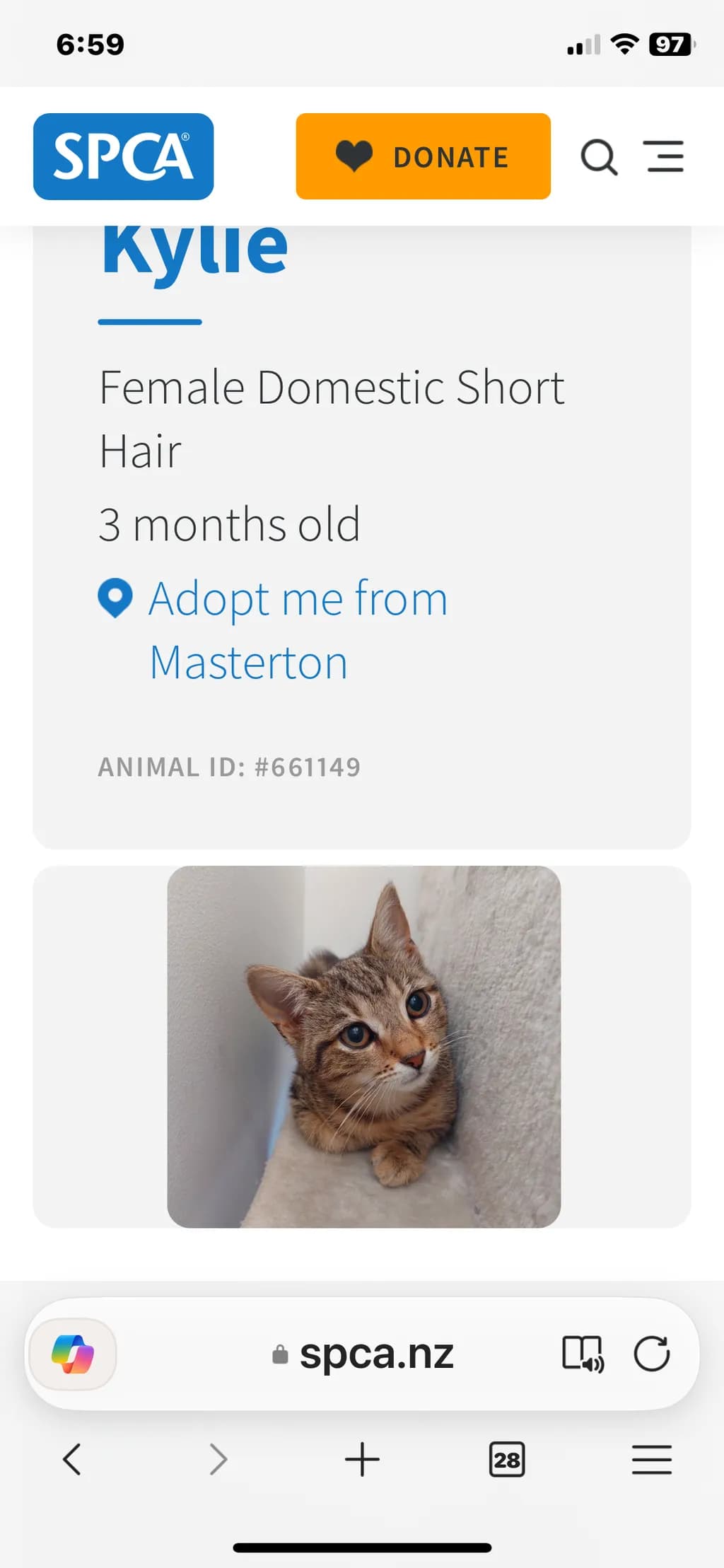Open the site search magnifier
Viewport: 724px width, 1568px height.
click(x=599, y=157)
